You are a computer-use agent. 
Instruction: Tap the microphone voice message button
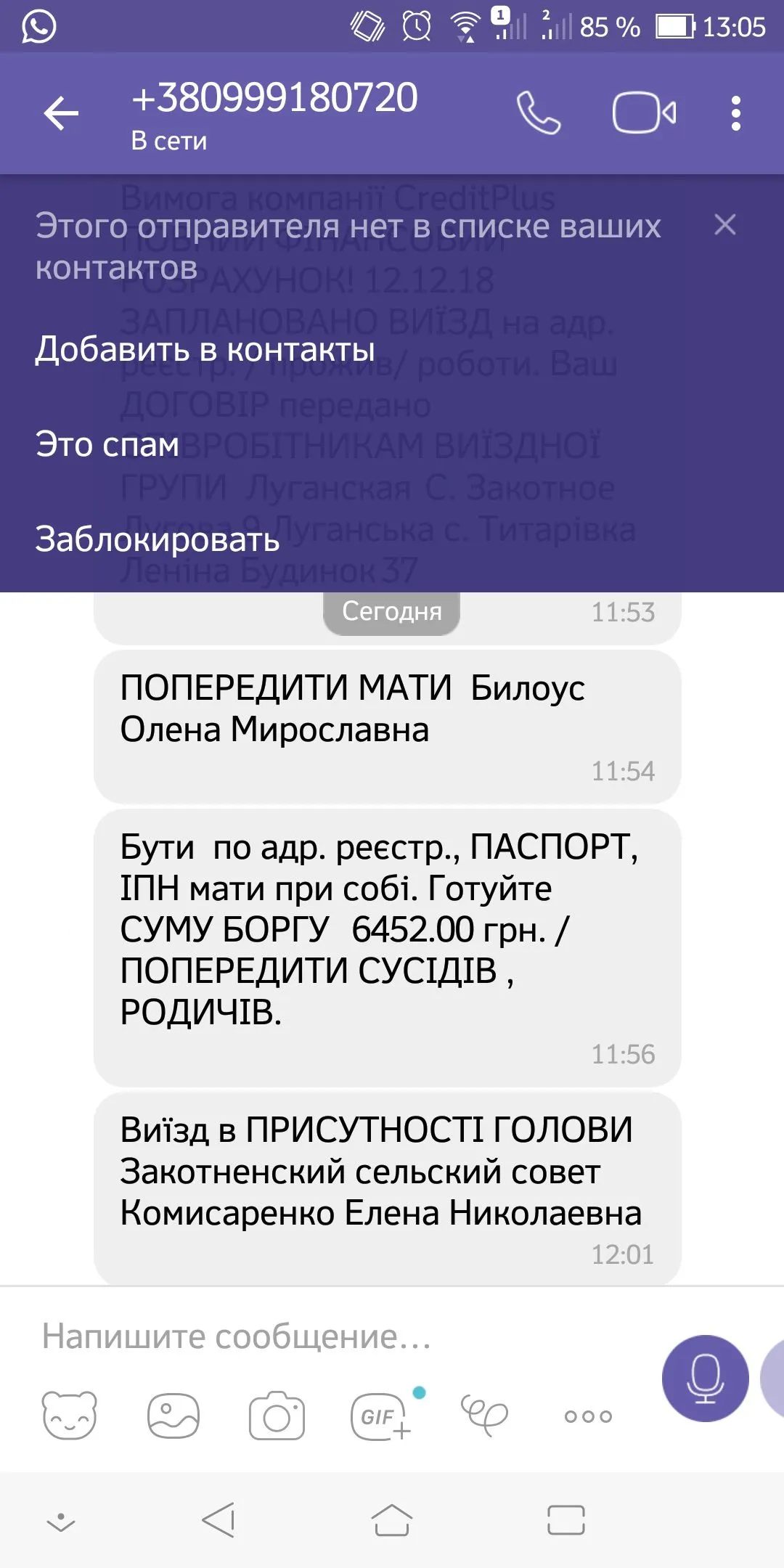click(705, 1378)
